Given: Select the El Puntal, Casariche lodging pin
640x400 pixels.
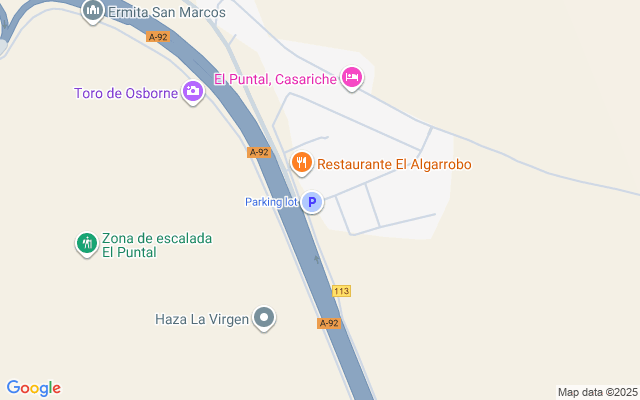Looking at the screenshot, I should click(x=351, y=77).
